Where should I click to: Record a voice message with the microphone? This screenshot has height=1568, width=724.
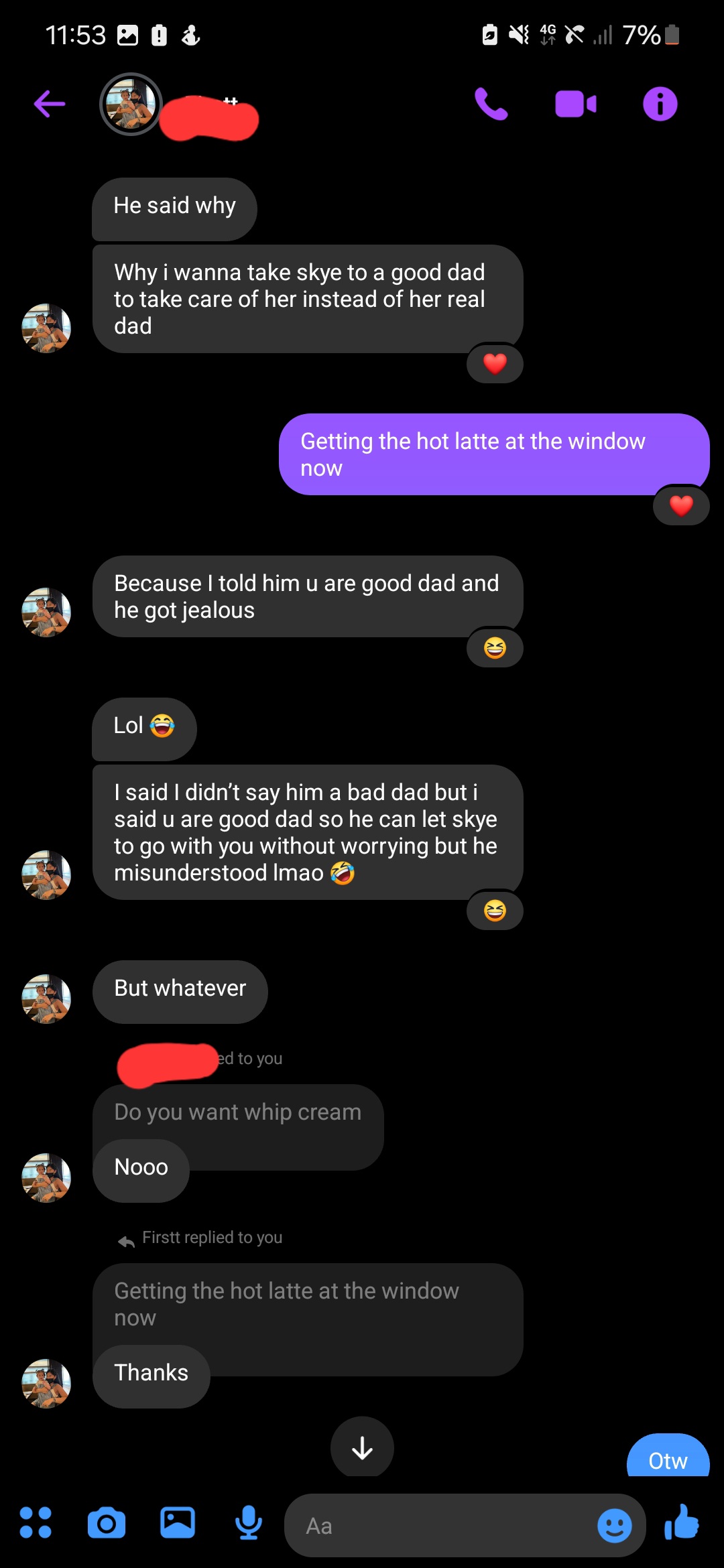click(x=248, y=1522)
